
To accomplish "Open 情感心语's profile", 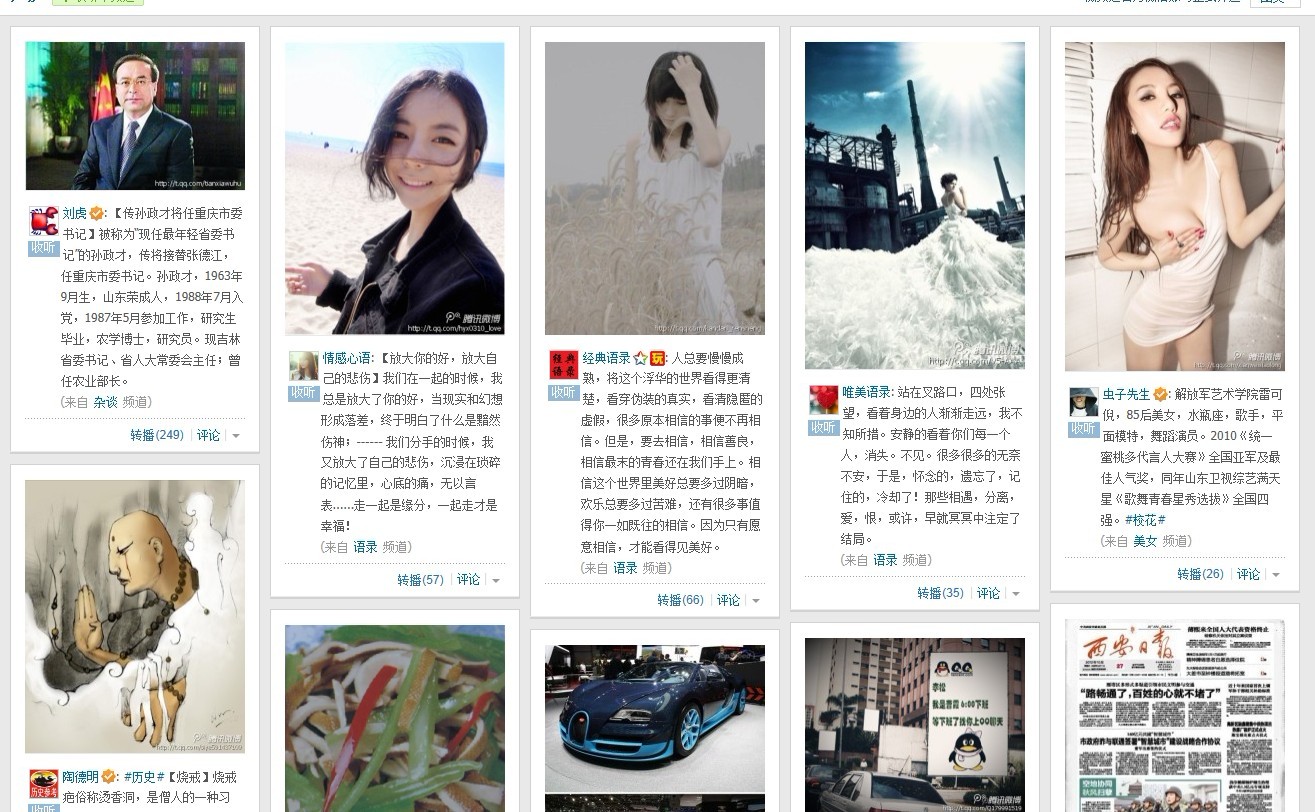I will (347, 358).
